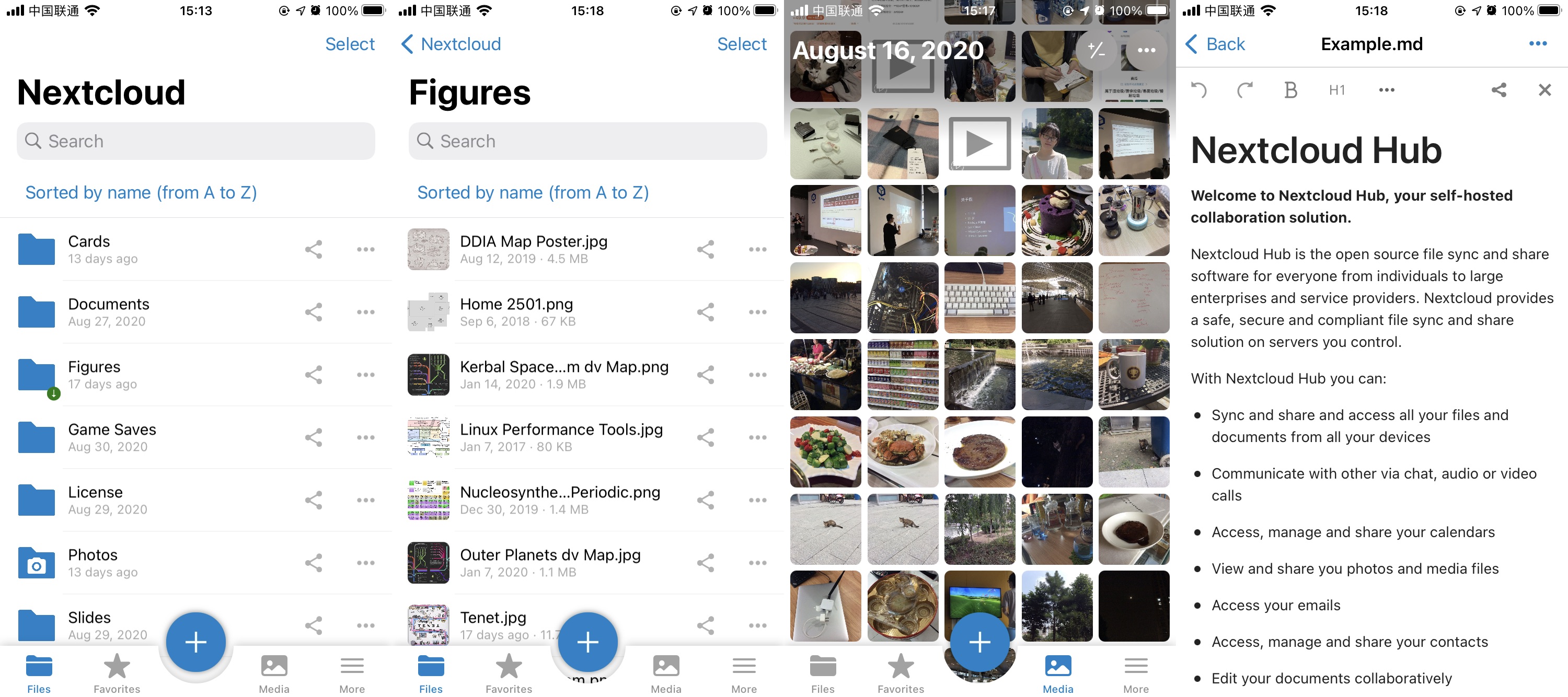The width and height of the screenshot is (1568, 697).
Task: Open the overflow menu beside August 16, 2020
Action: [1146, 50]
